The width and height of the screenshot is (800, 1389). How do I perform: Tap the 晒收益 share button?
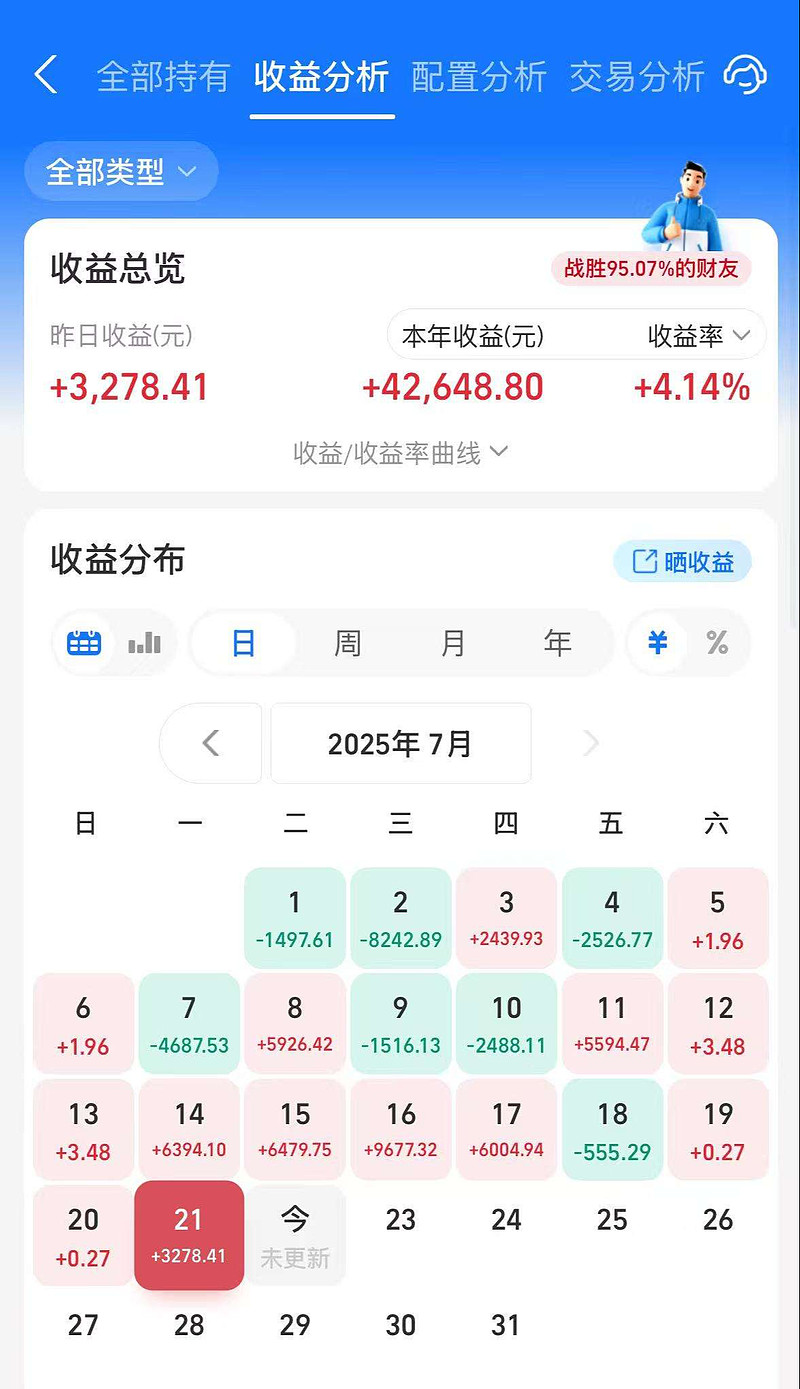[682, 562]
